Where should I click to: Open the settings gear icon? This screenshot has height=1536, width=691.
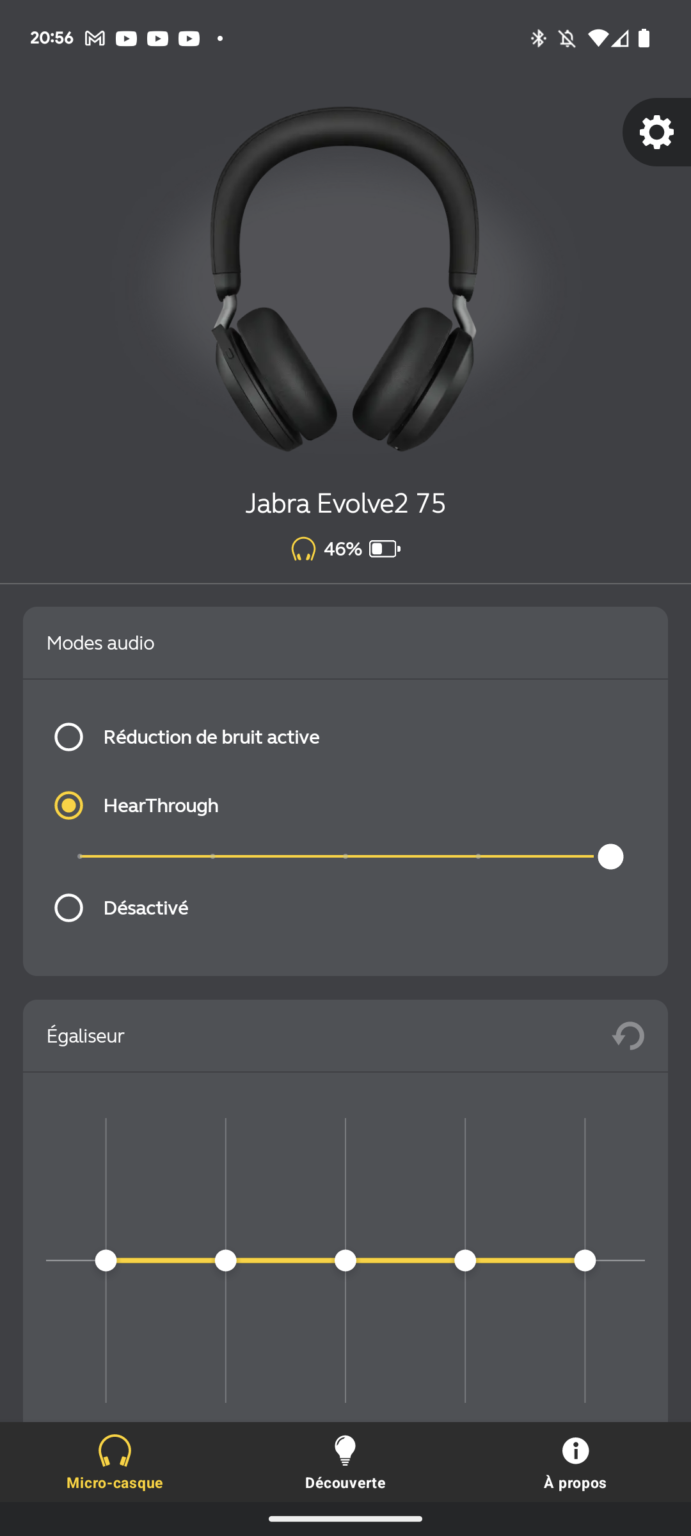(657, 132)
